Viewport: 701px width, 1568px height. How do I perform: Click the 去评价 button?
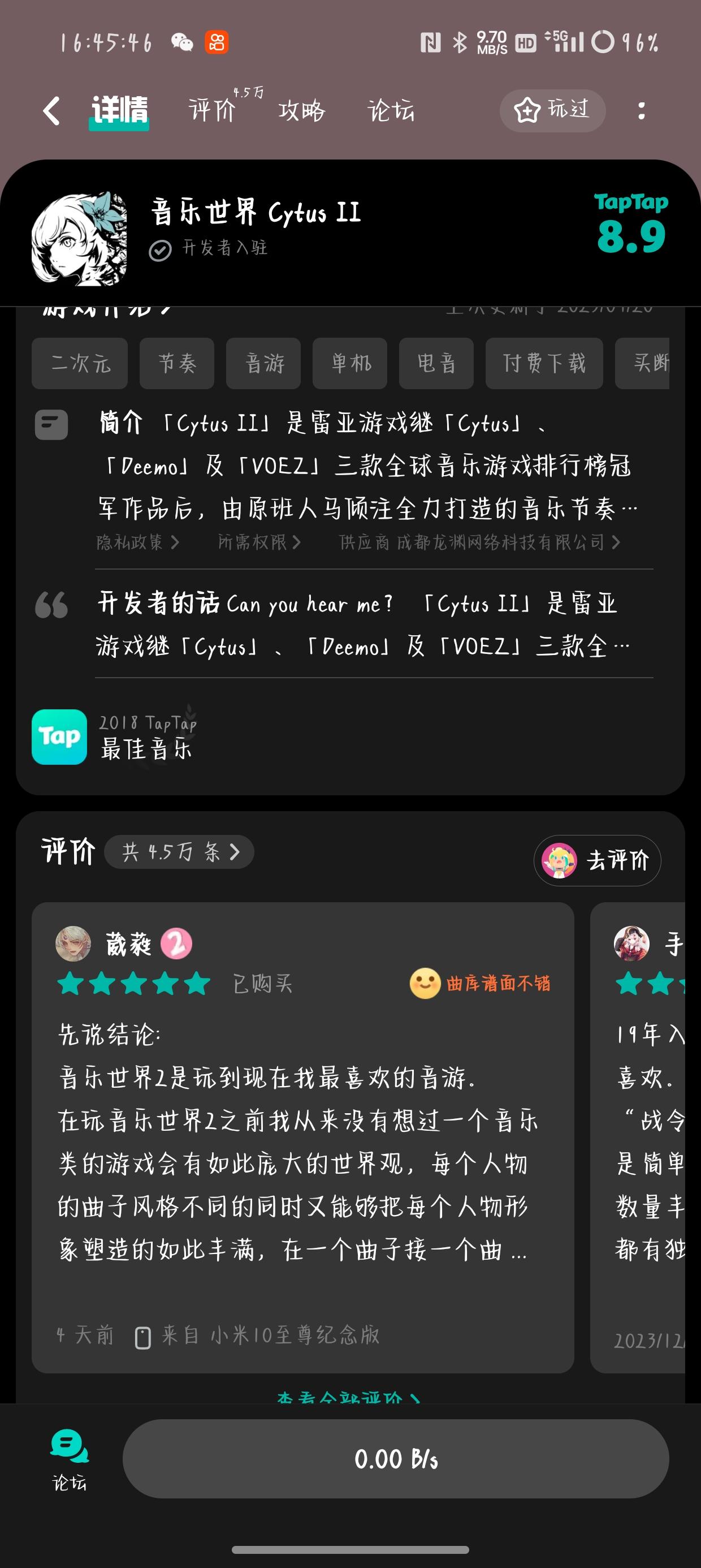[x=598, y=860]
